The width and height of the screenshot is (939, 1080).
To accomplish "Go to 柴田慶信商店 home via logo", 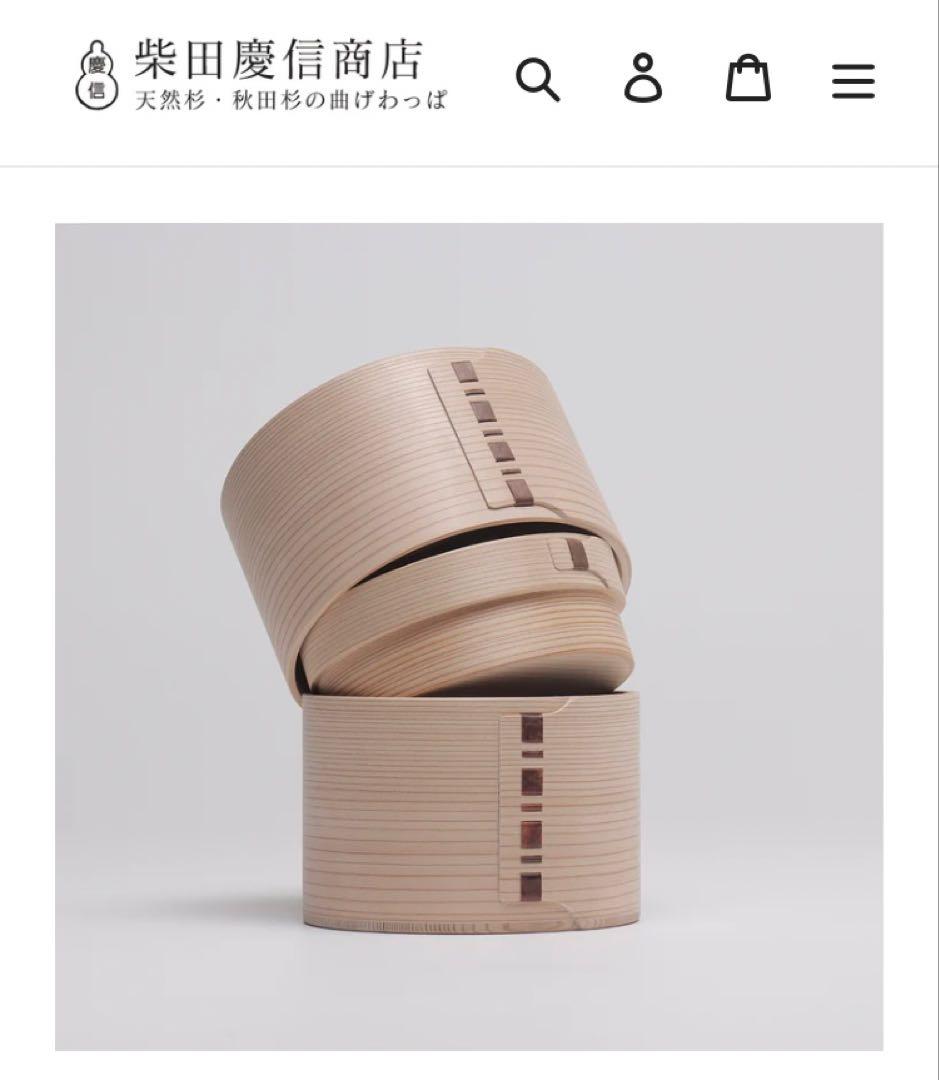I will 262,73.
